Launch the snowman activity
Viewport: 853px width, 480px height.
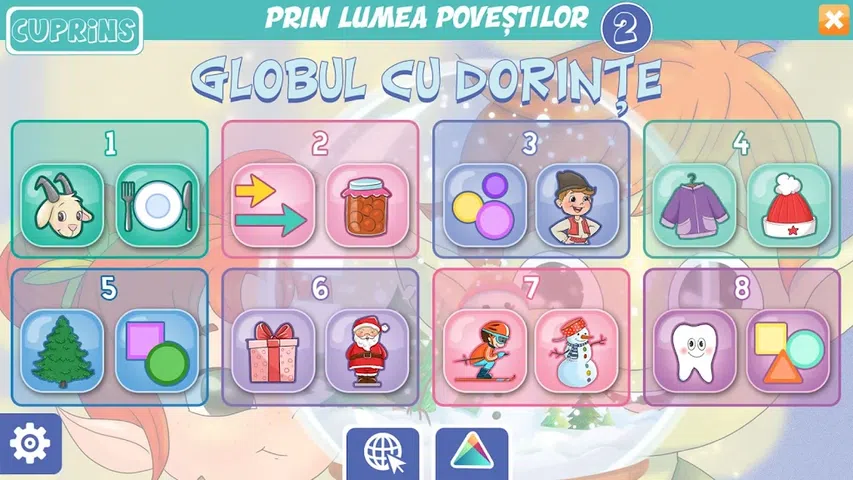pyautogui.click(x=578, y=350)
